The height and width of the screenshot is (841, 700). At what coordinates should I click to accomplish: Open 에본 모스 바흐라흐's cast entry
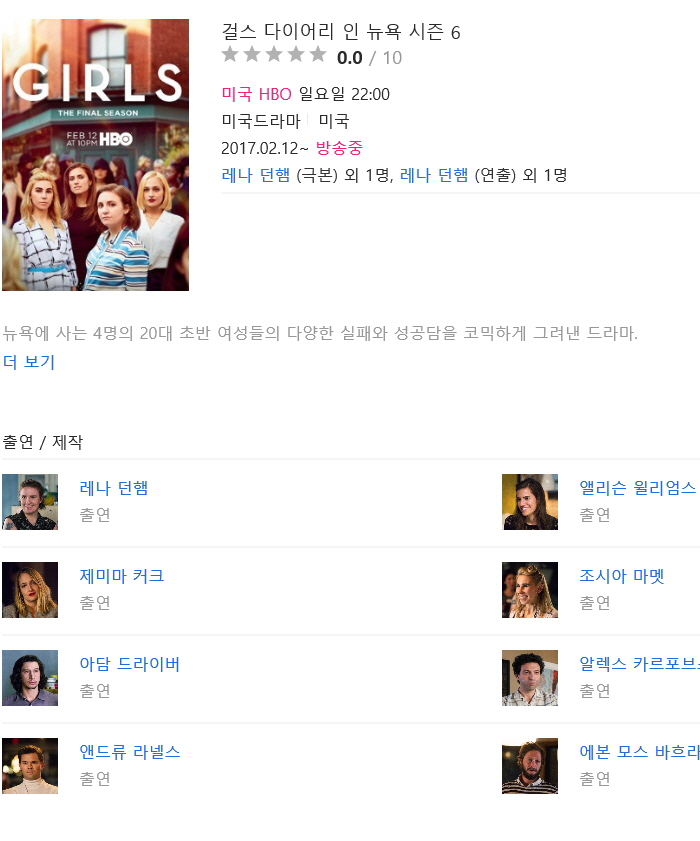click(638, 752)
